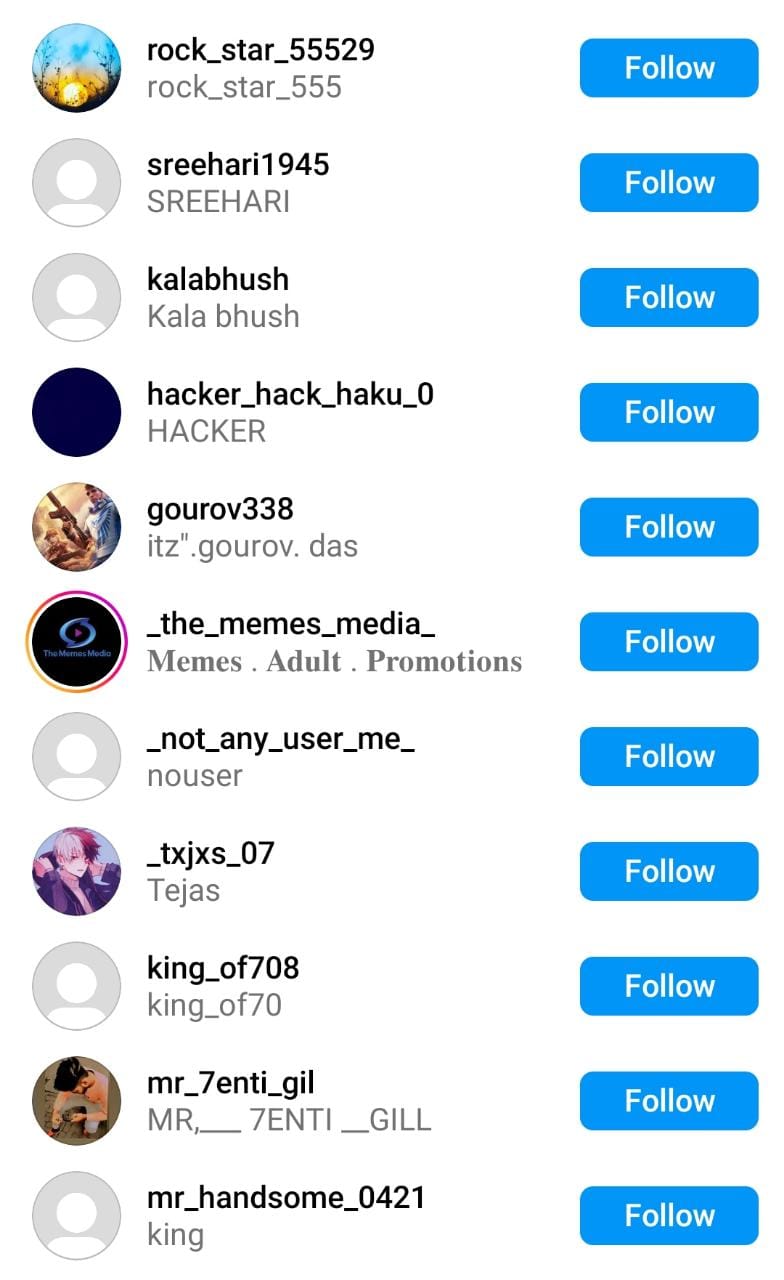View the story ring of _the_memes_media_
784x1280 pixels.
pos(77,642)
